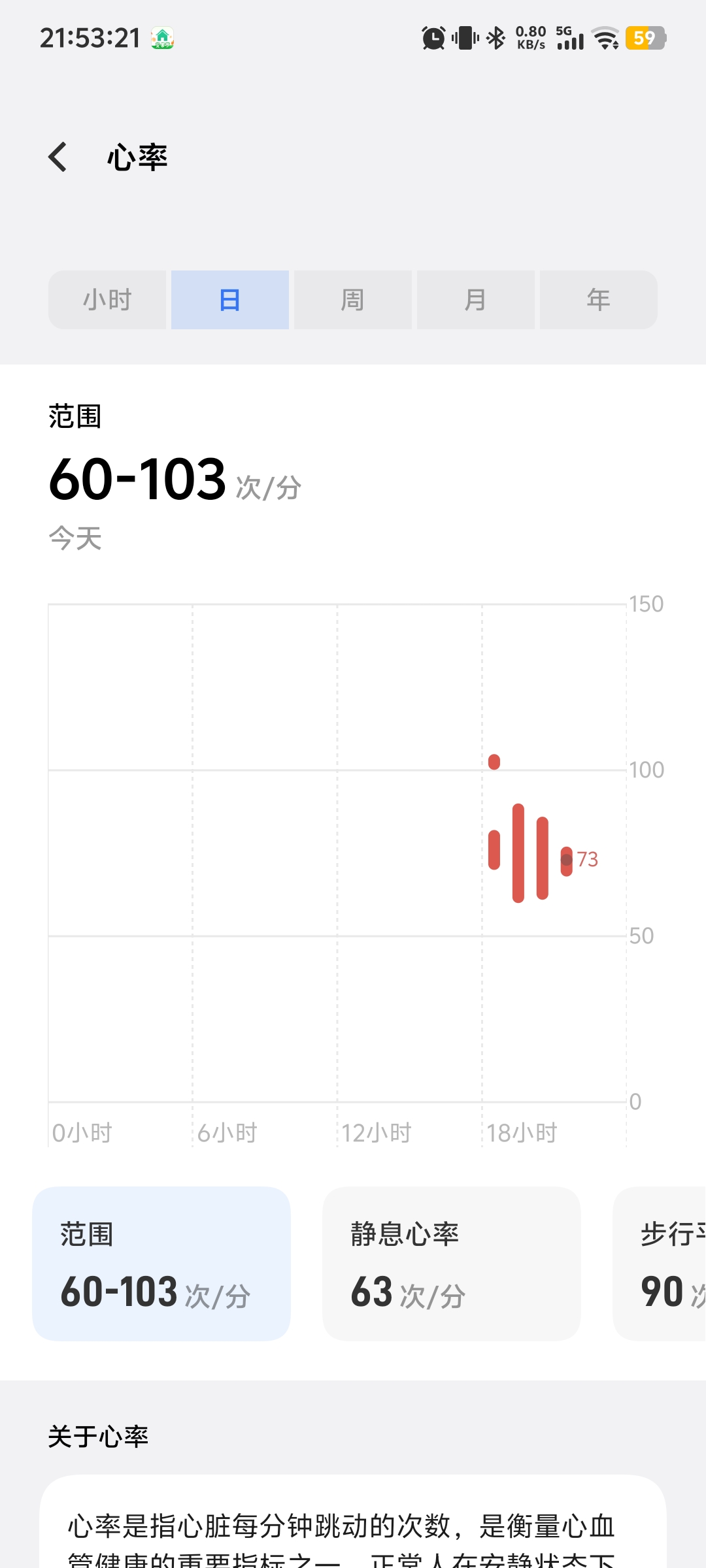Switch to the 周 tab

(x=353, y=300)
